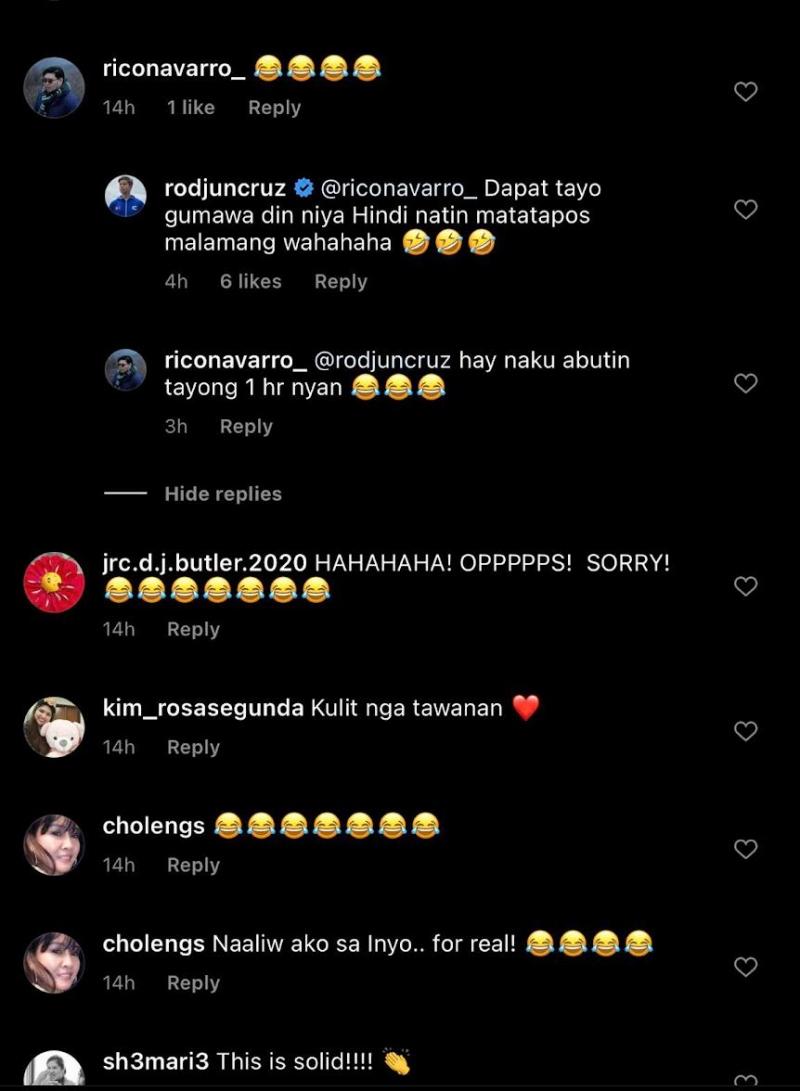Reply to rodjuncruz's comment
800x1091 pixels.
coord(340,282)
